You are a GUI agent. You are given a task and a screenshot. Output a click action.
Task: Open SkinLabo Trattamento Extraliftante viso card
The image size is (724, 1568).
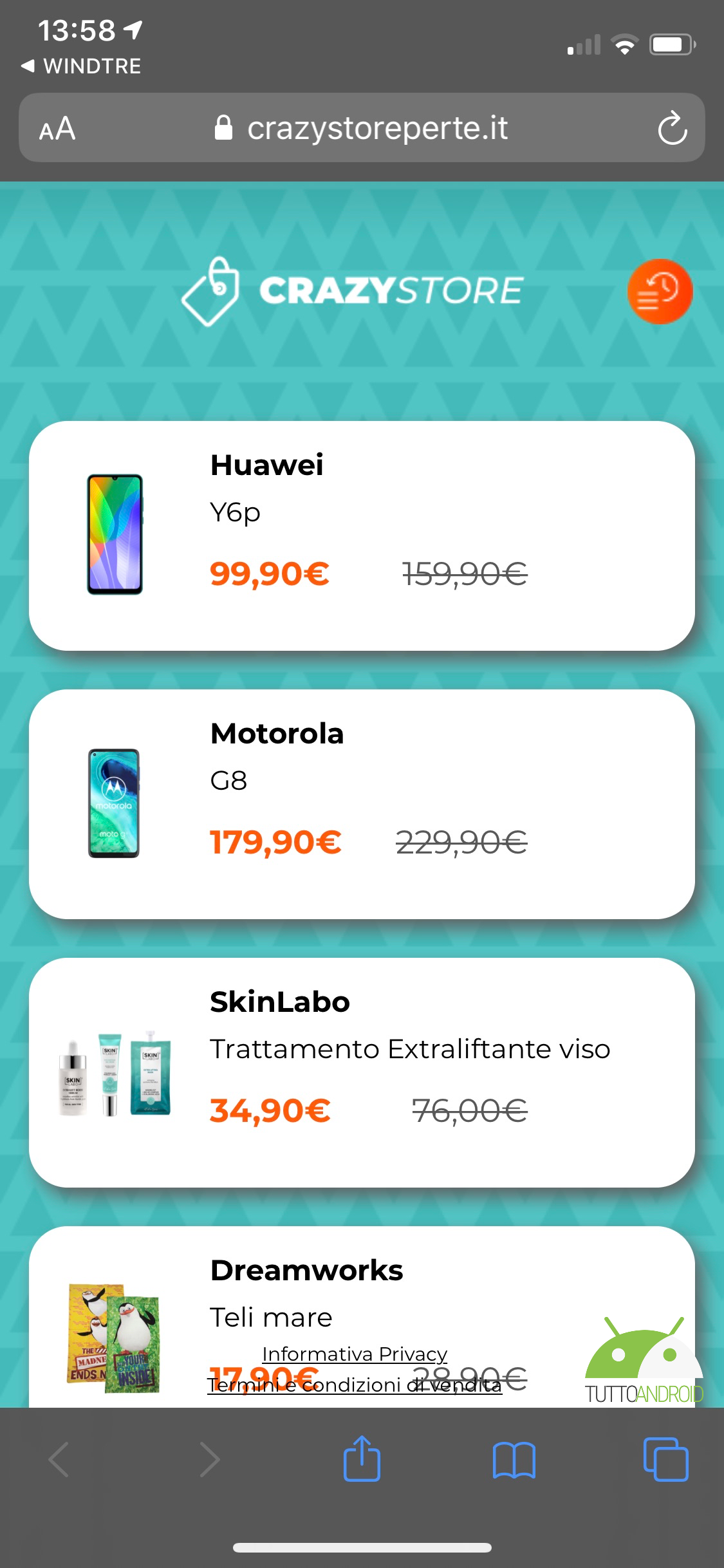pyautogui.click(x=362, y=1072)
